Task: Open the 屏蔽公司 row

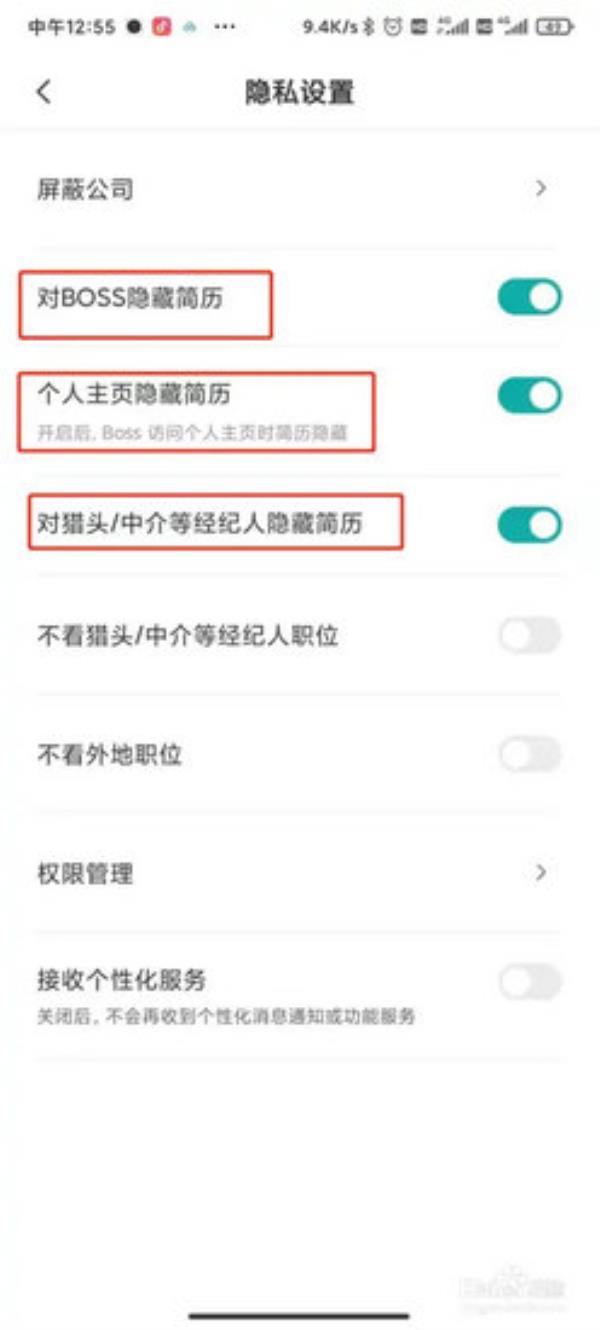Action: coord(300,188)
